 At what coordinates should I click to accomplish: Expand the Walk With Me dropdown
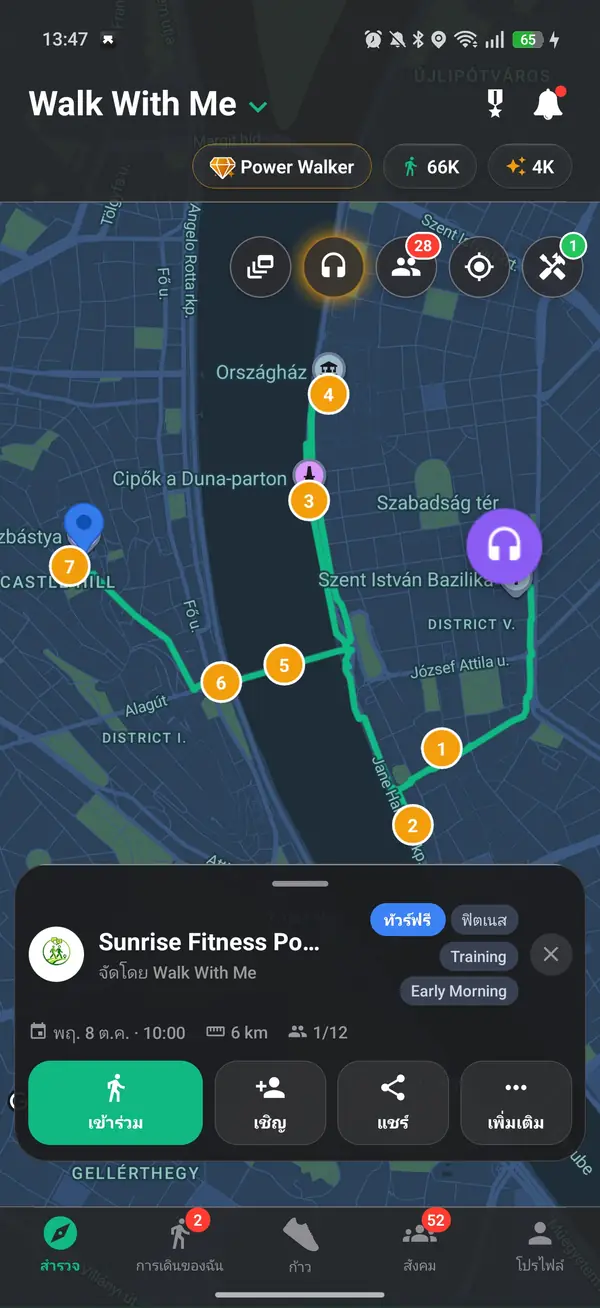click(258, 106)
